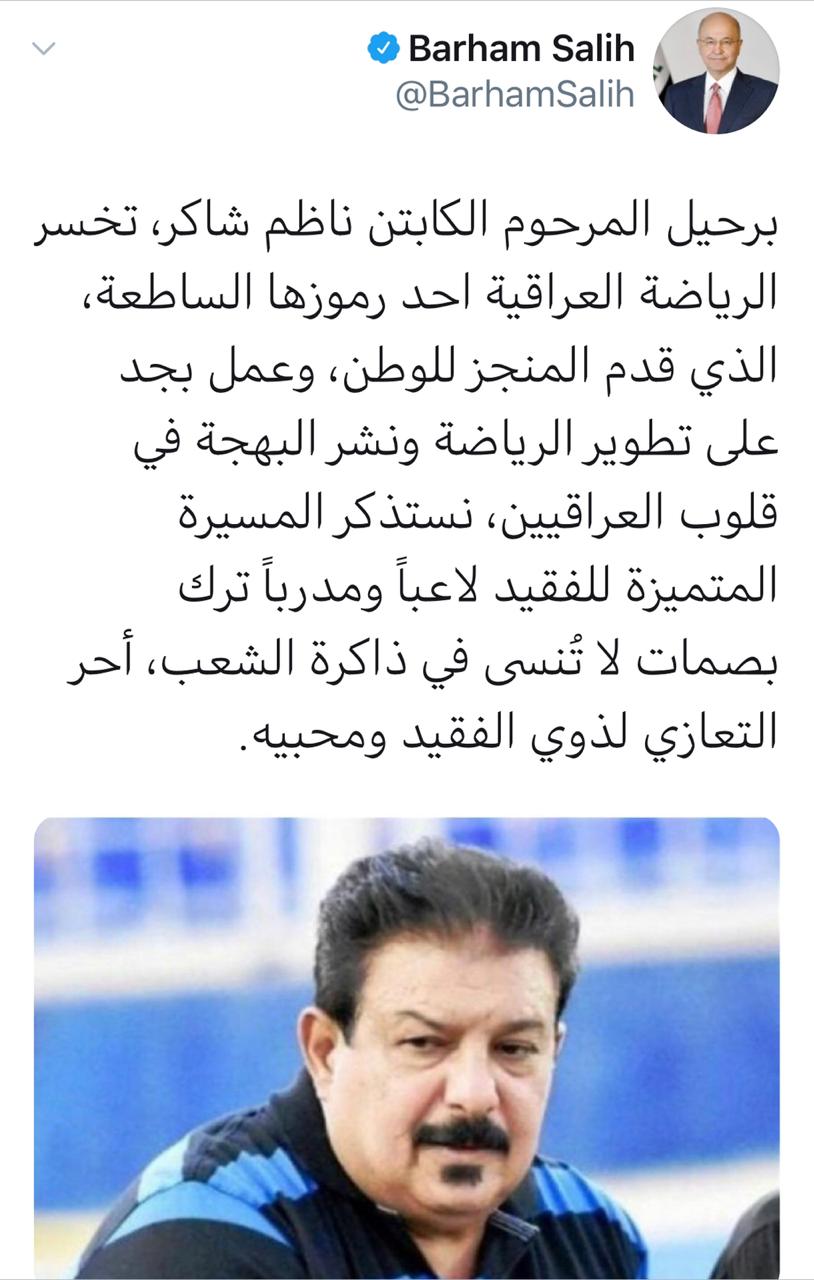The width and height of the screenshot is (814, 1280).
Task: Open the @BarhamSalih handle
Action: 515,95
